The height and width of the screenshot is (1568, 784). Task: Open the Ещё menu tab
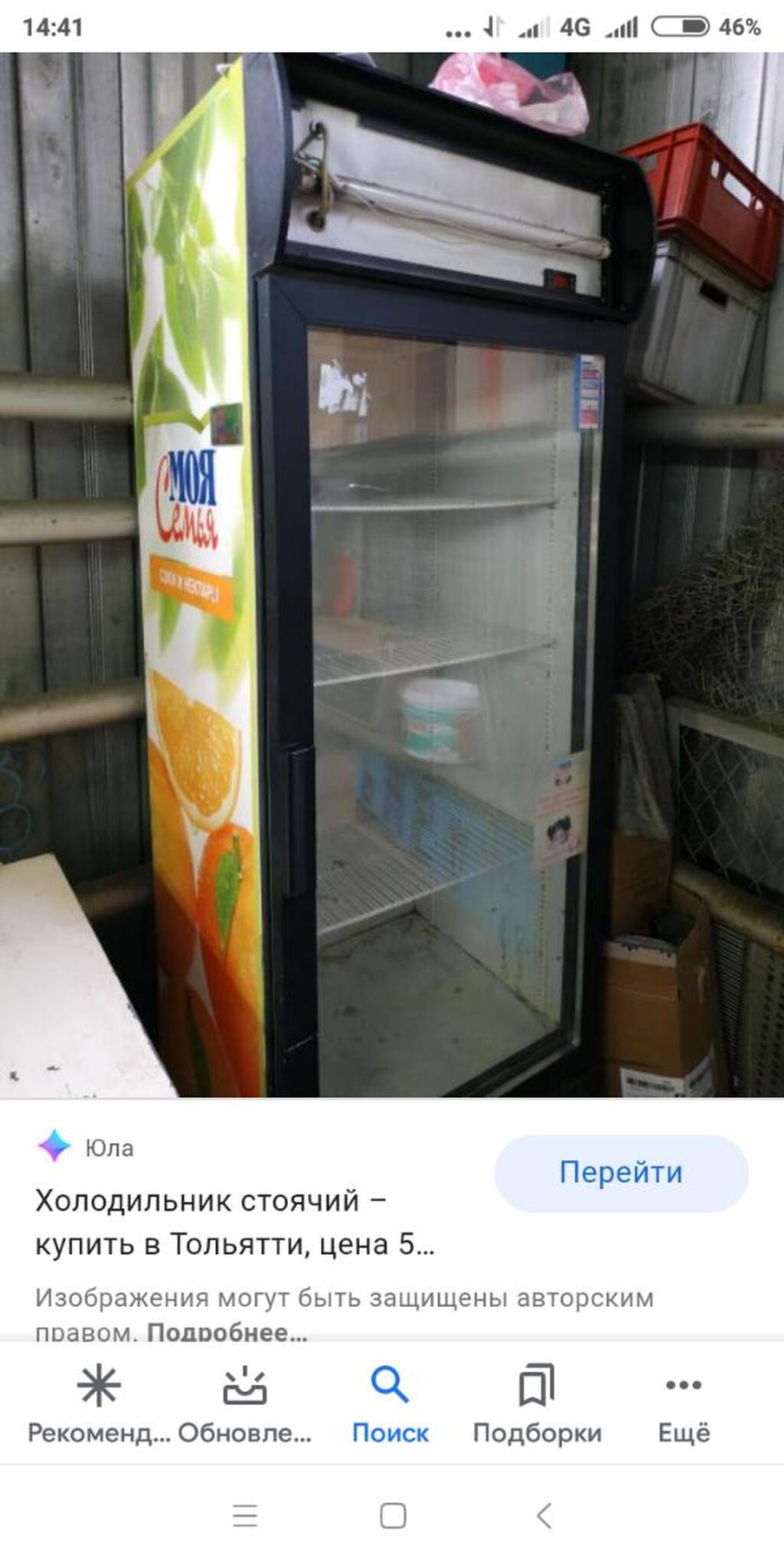(684, 1406)
